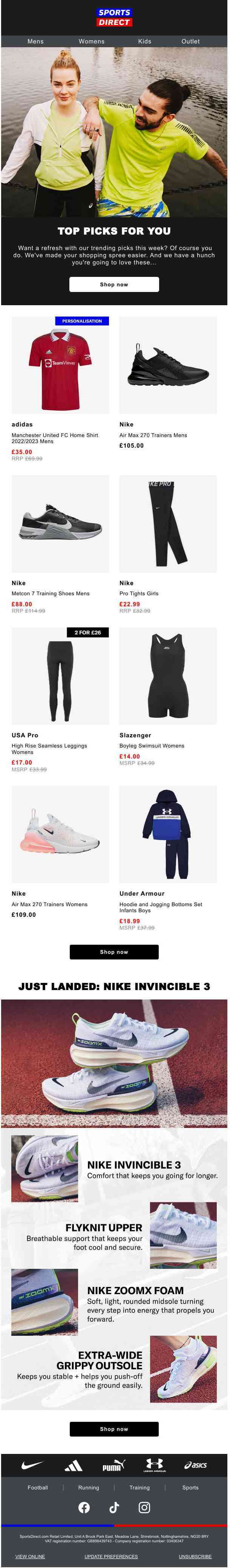Image resolution: width=230 pixels, height=1568 pixels.
Task: Open the Instagram icon
Action: [144, 1507]
